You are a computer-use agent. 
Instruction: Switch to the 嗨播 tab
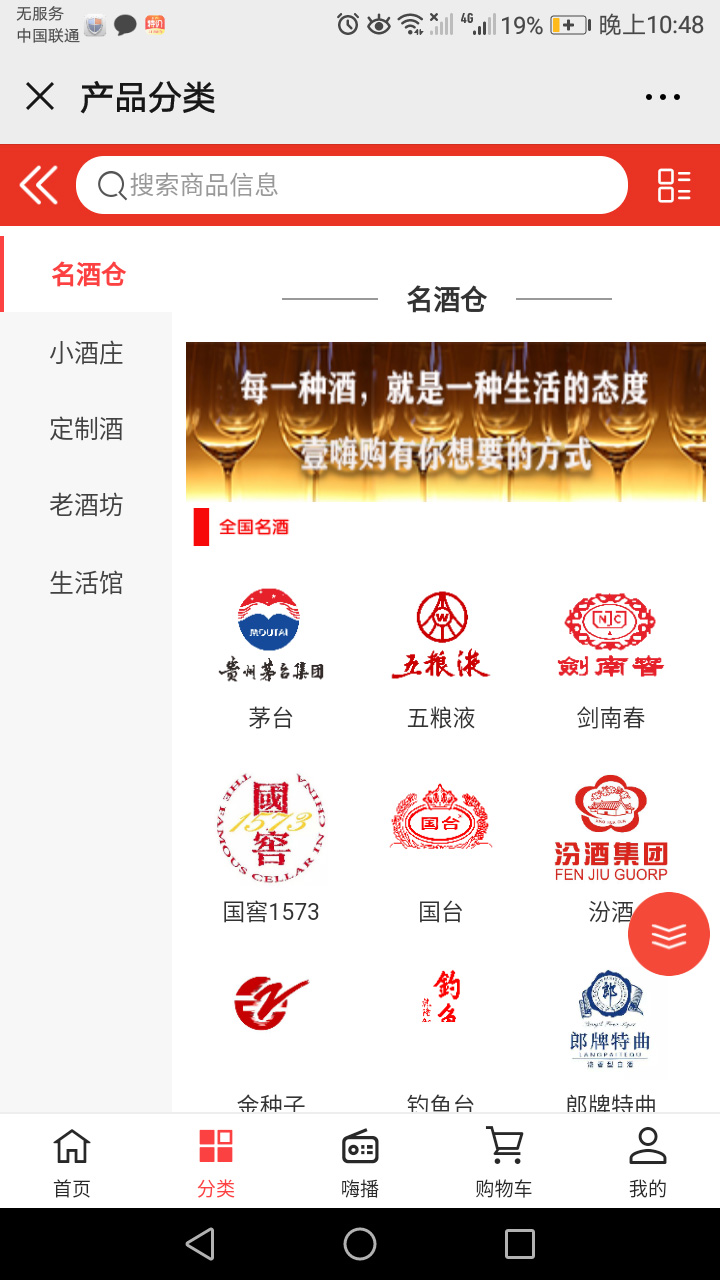pos(360,1162)
